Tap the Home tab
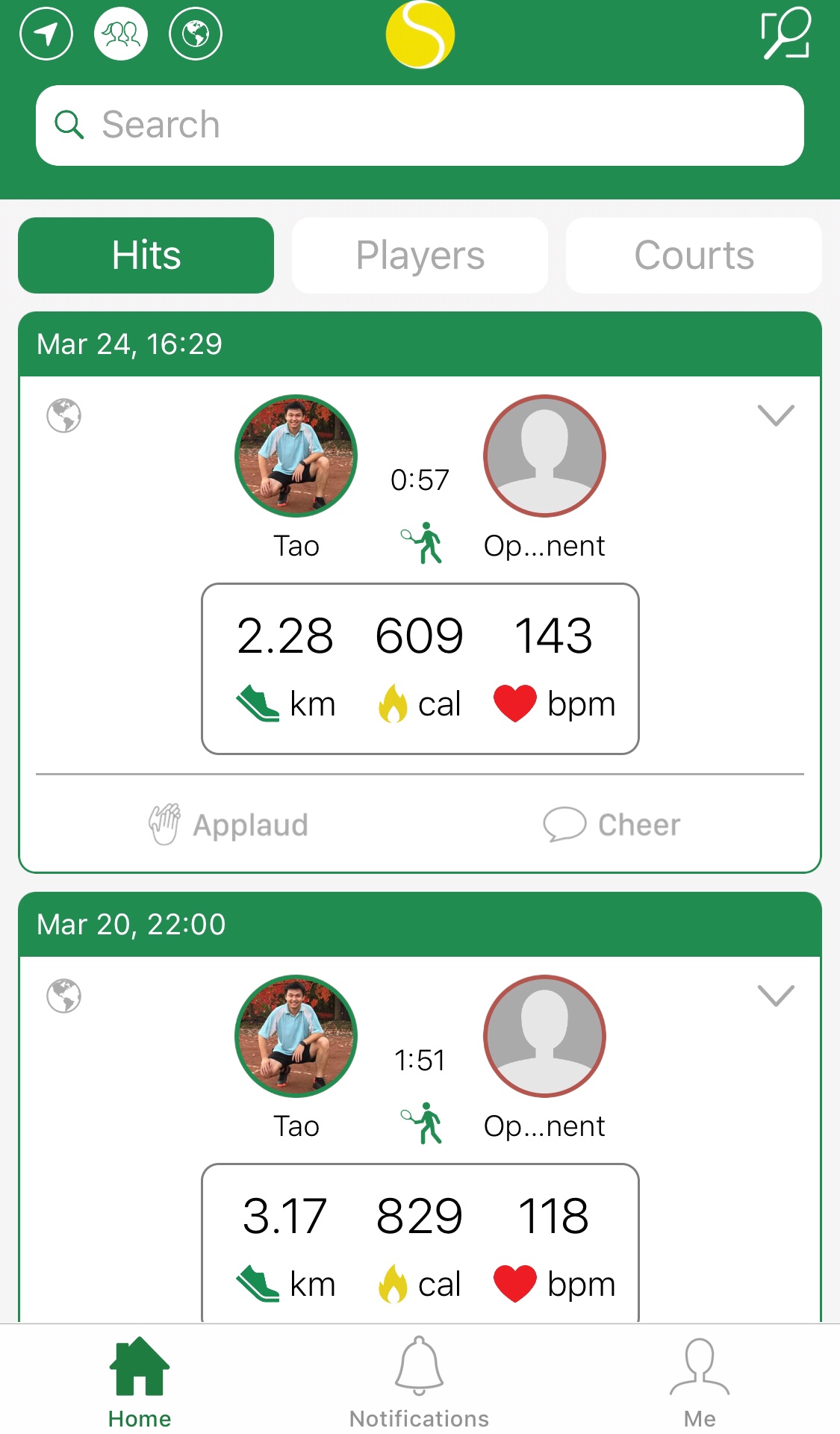 click(x=140, y=1382)
